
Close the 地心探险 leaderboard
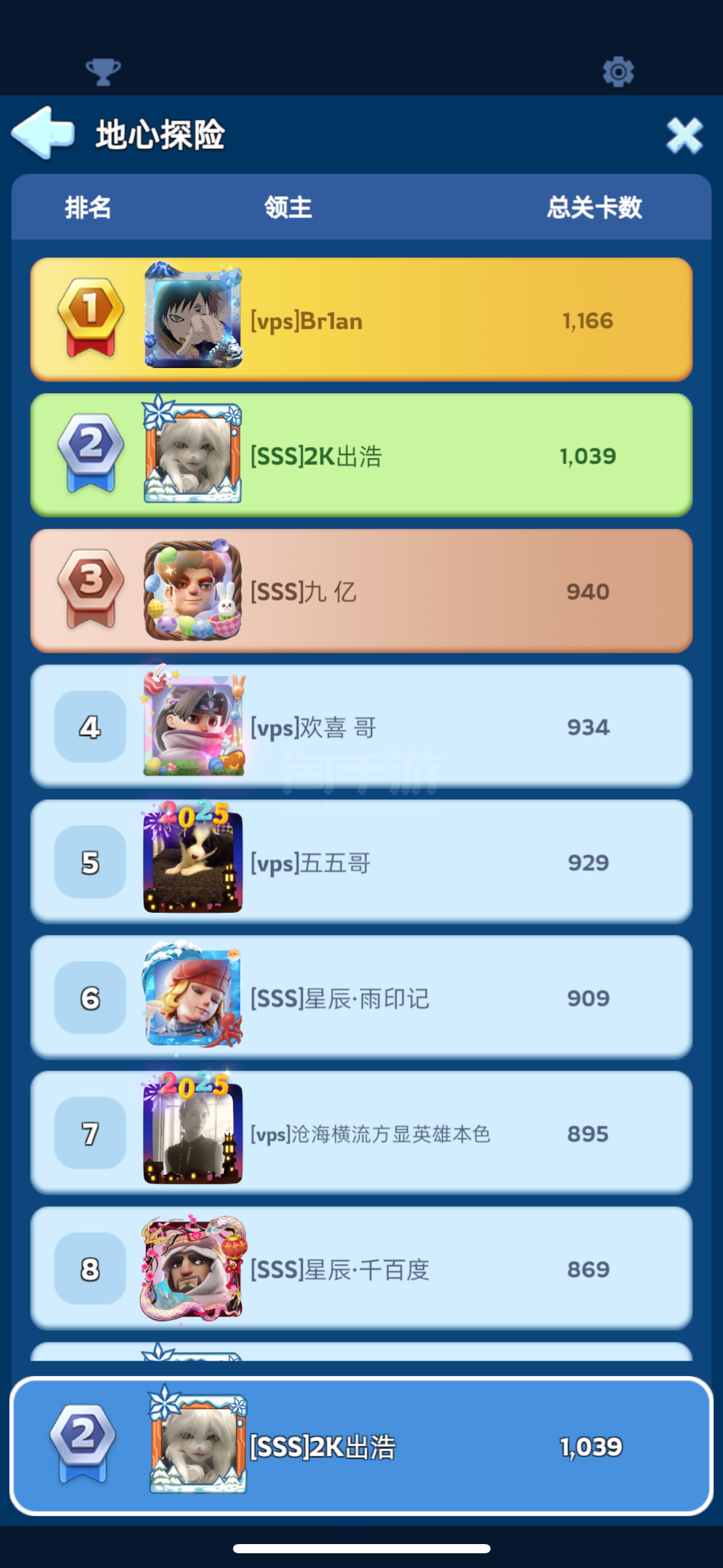684,136
